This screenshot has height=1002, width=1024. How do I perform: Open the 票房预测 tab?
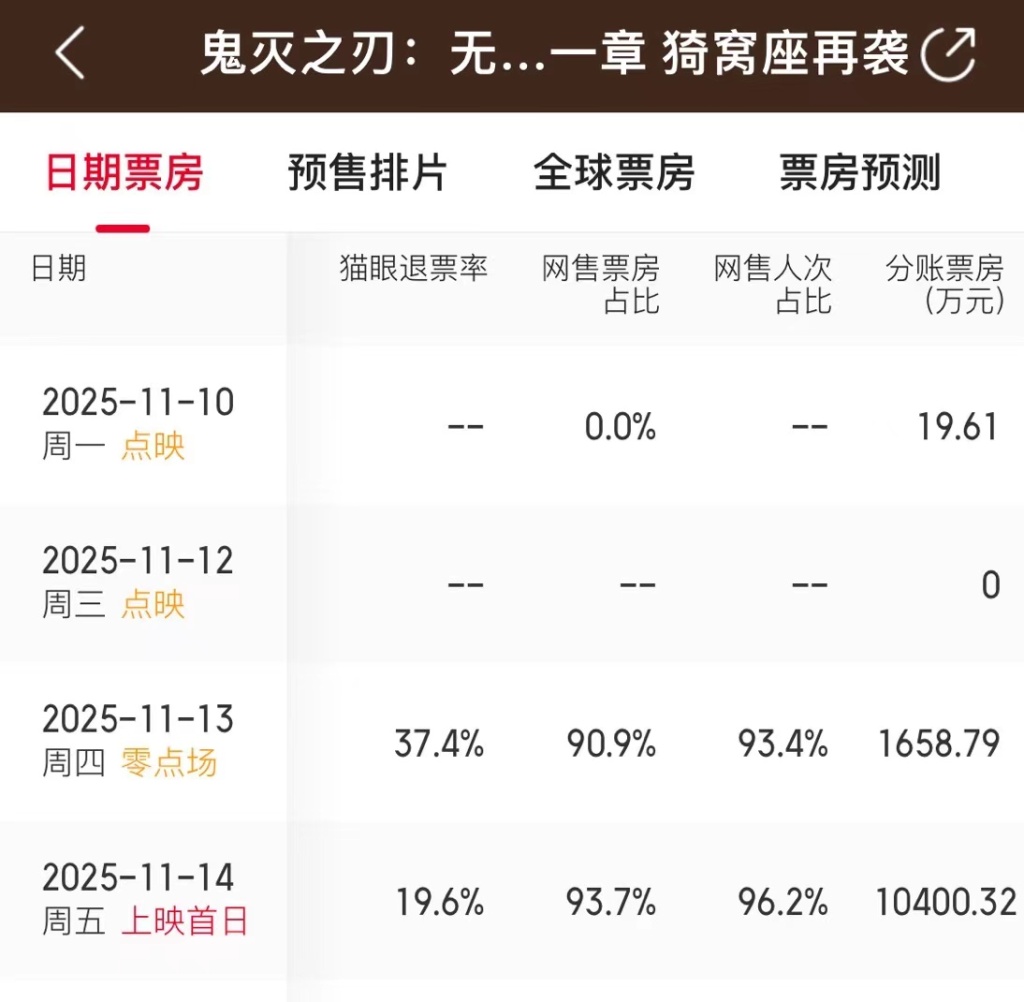[x=859, y=172]
